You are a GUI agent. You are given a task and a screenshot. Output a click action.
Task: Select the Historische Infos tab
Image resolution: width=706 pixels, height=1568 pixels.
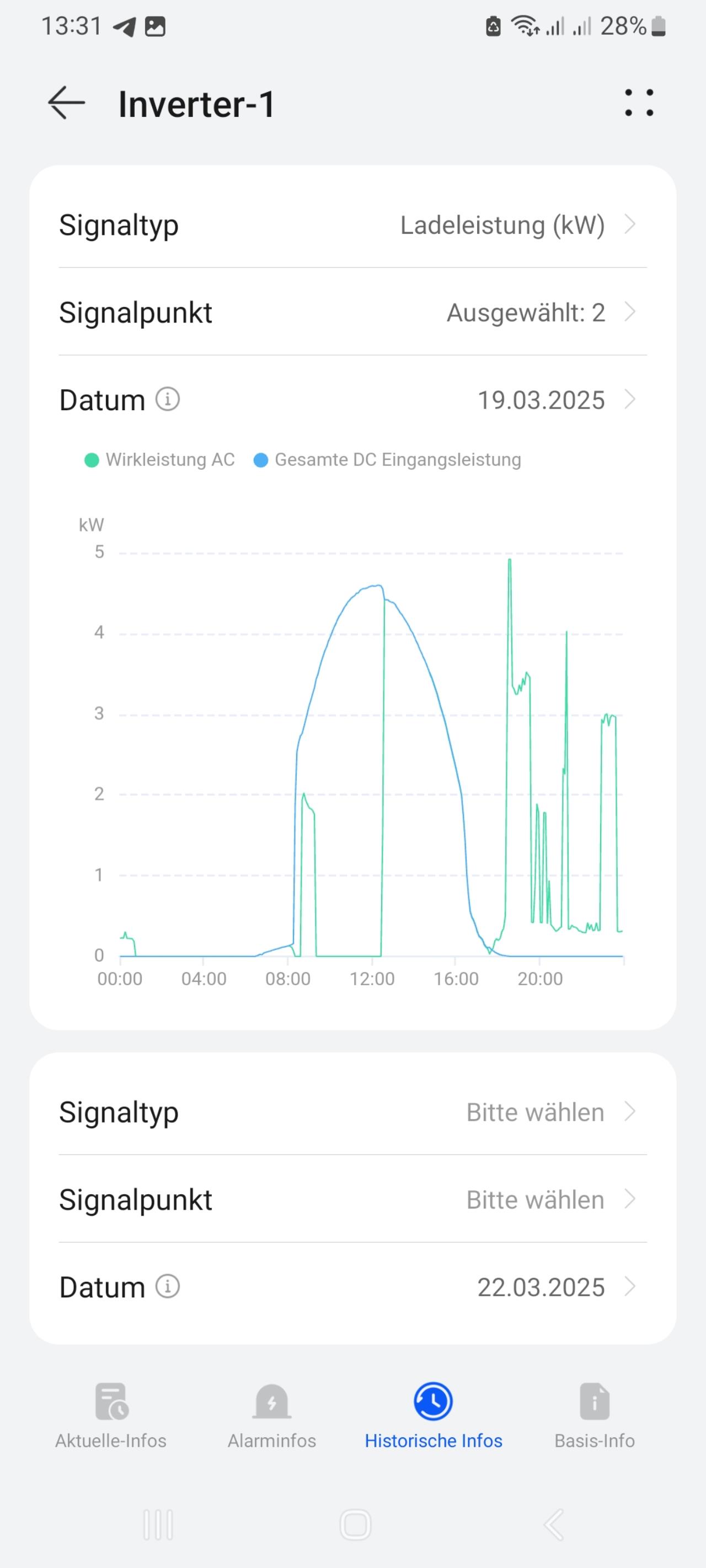click(433, 1415)
